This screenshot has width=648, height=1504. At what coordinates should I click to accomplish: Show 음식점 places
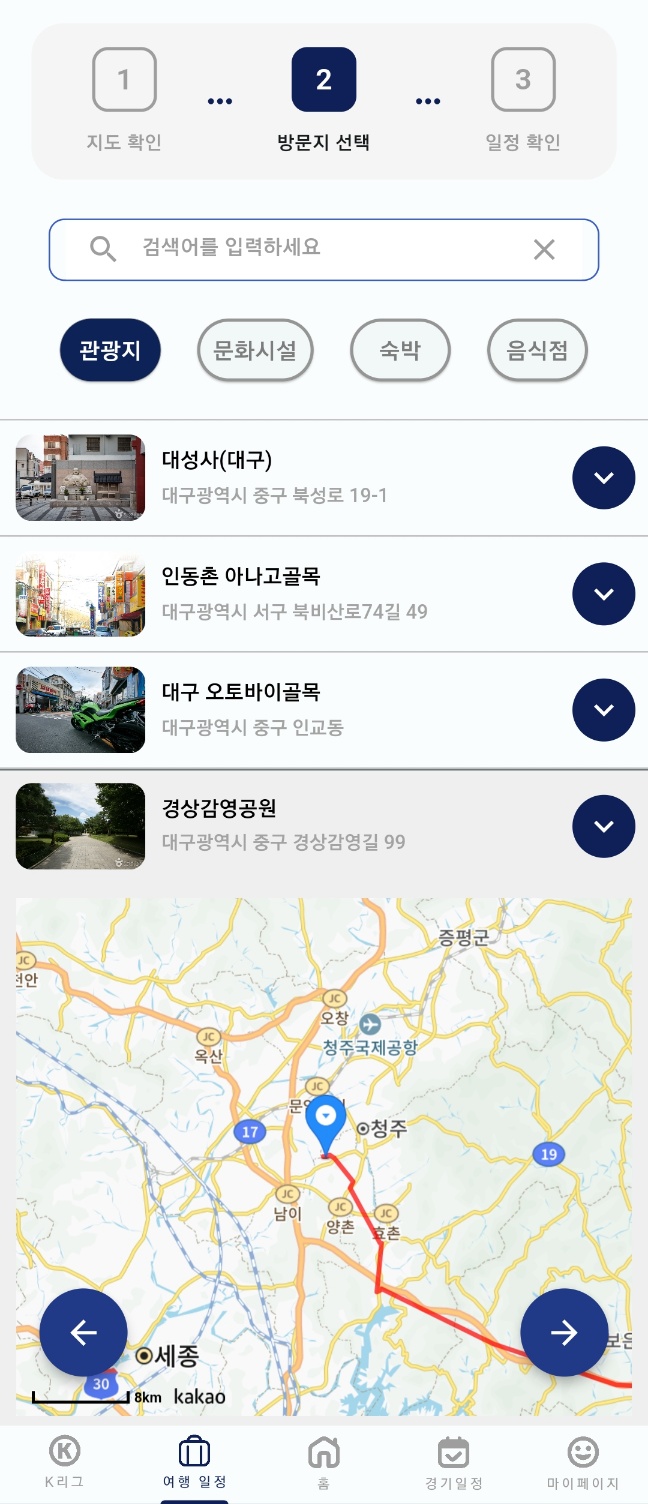tap(537, 351)
